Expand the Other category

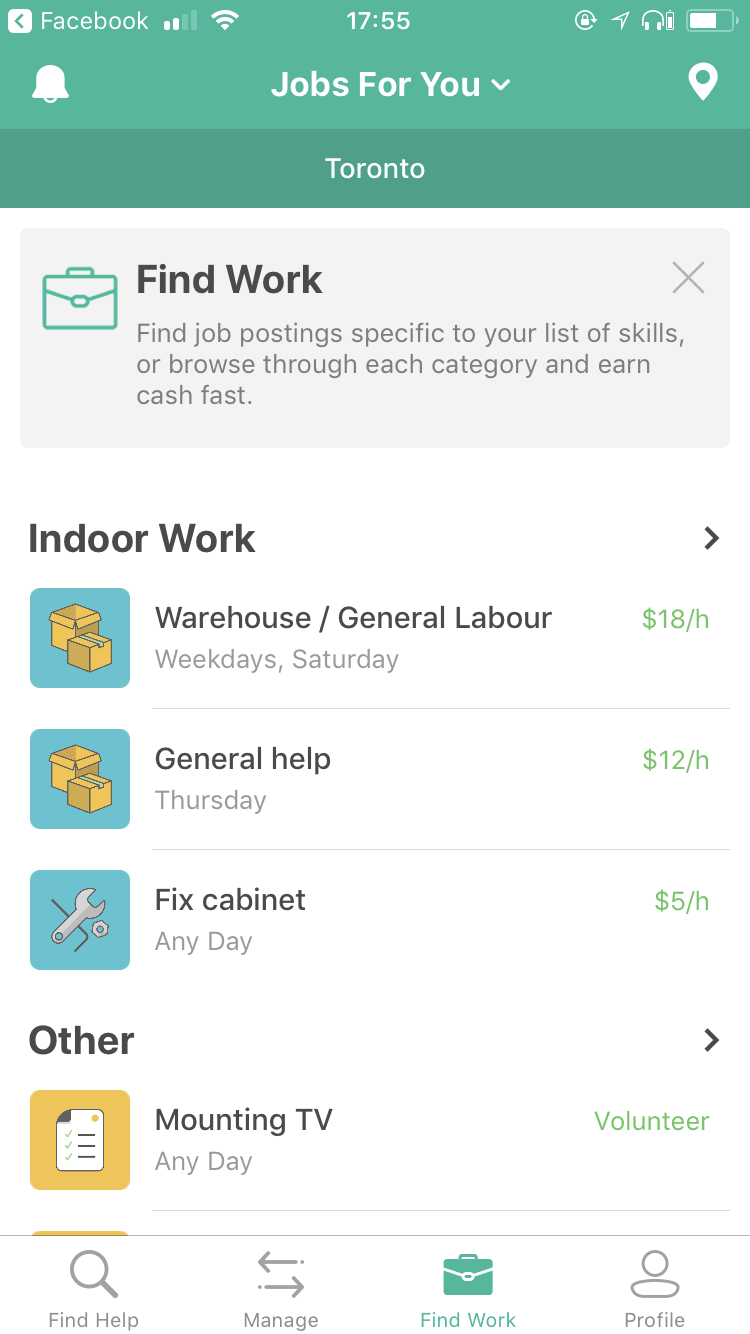(711, 1041)
